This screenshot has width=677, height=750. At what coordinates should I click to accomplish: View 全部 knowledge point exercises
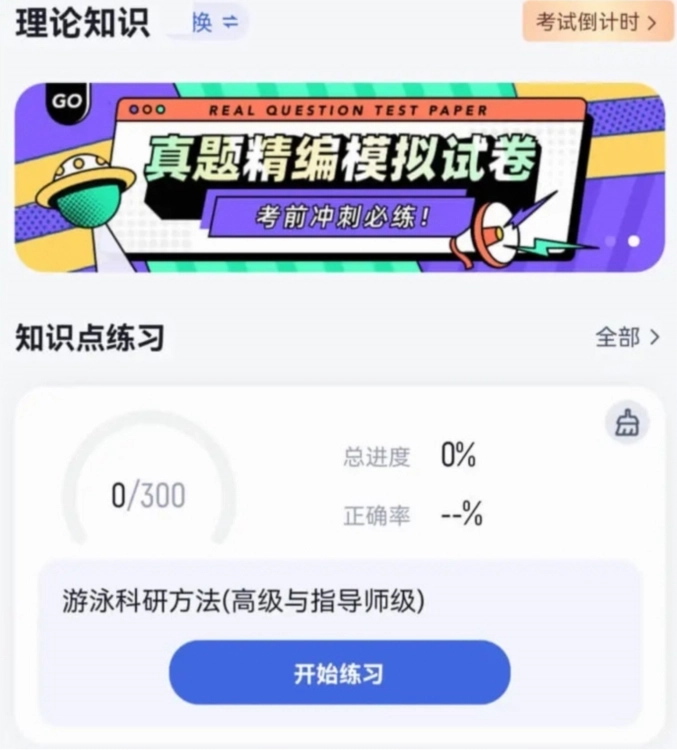click(627, 337)
